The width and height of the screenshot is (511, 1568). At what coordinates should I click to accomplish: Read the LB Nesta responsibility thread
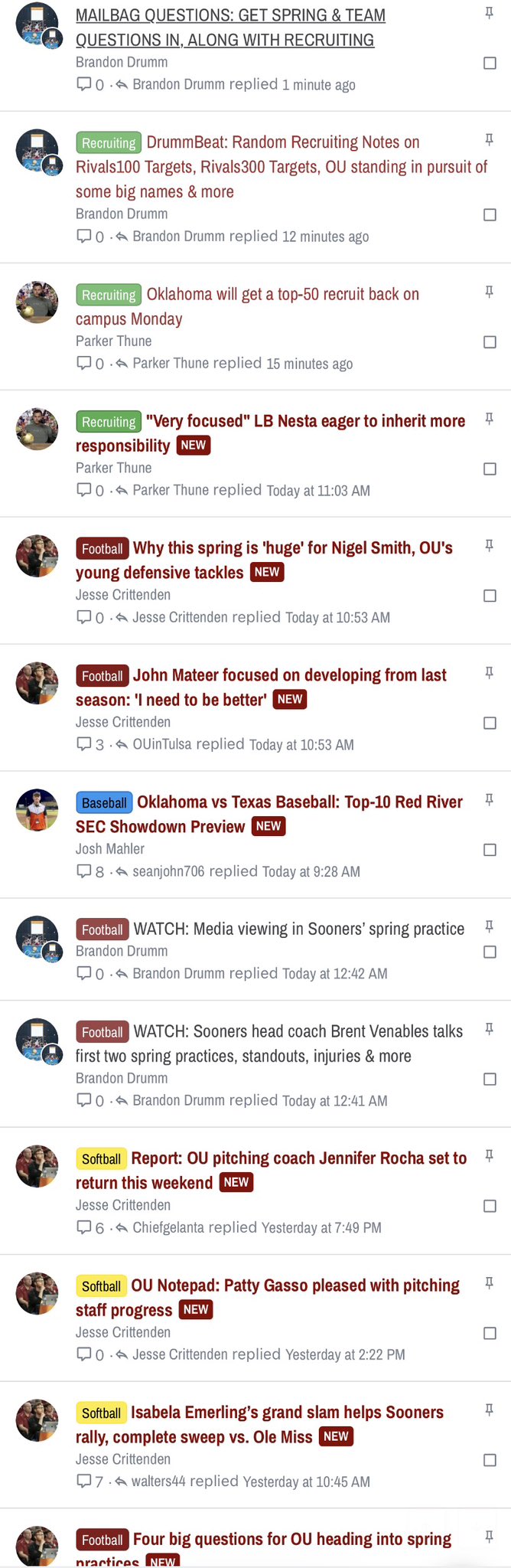point(304,421)
